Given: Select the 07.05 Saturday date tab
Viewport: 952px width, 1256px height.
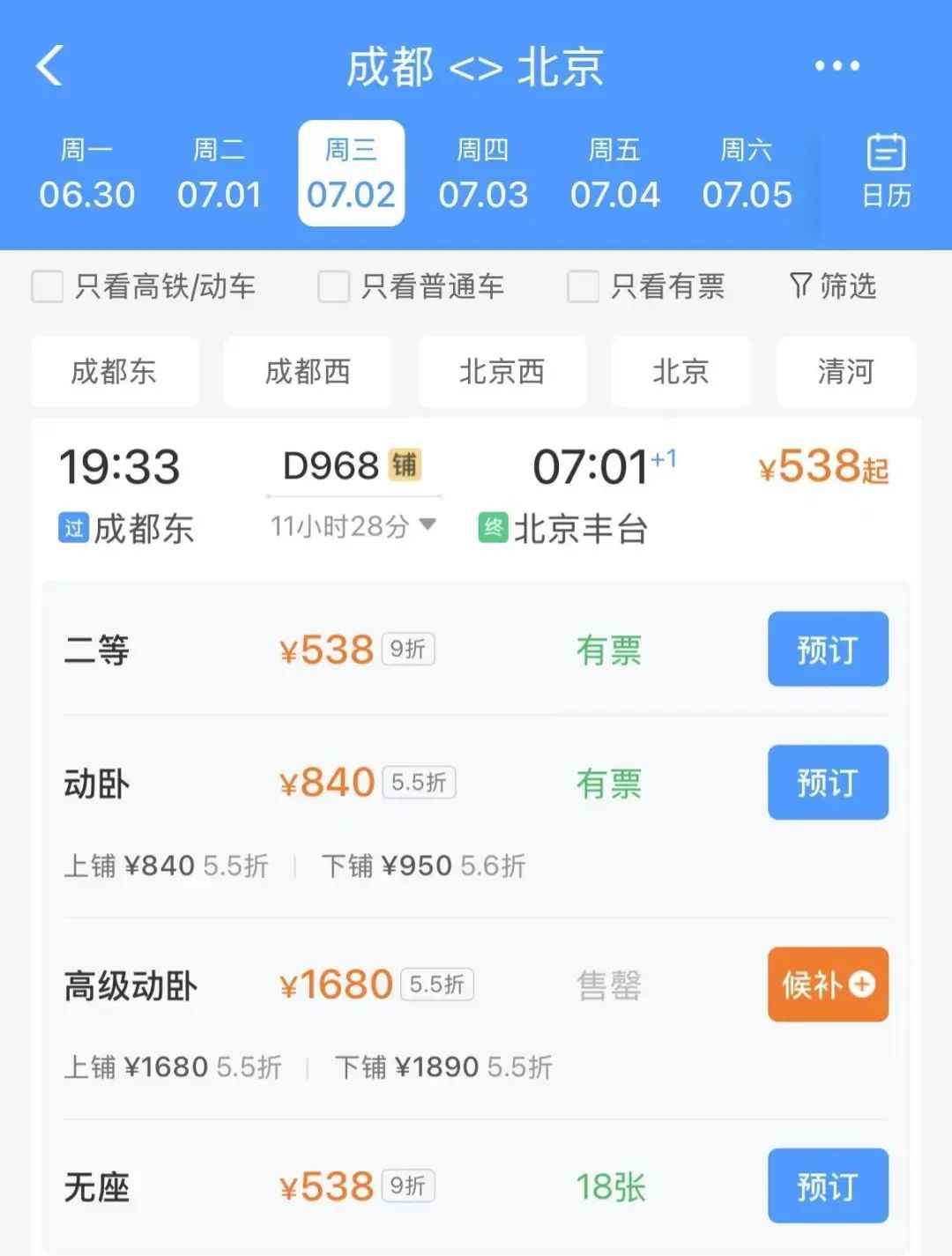Looking at the screenshot, I should pos(748,174).
